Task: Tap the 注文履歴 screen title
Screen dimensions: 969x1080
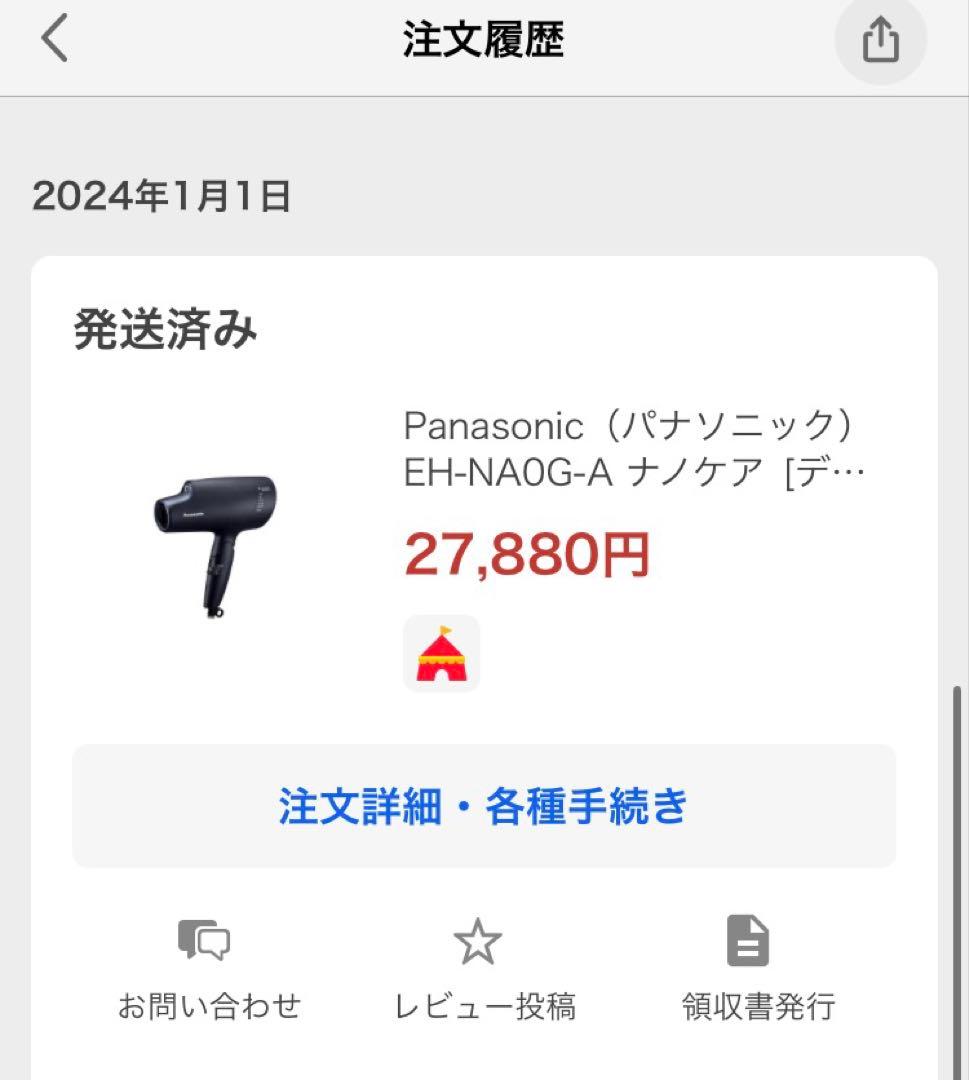Action: 484,41
